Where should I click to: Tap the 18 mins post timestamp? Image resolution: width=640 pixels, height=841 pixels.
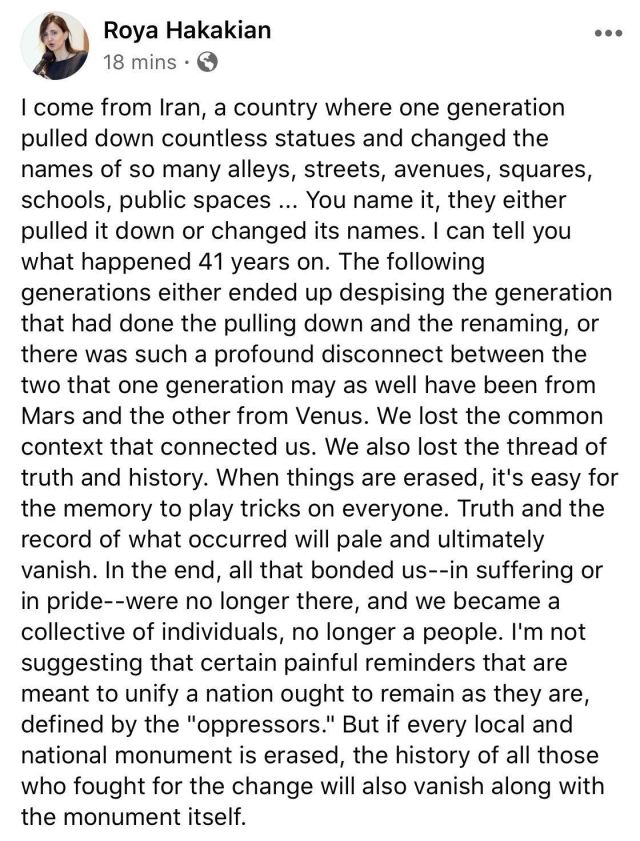pyautogui.click(x=141, y=62)
